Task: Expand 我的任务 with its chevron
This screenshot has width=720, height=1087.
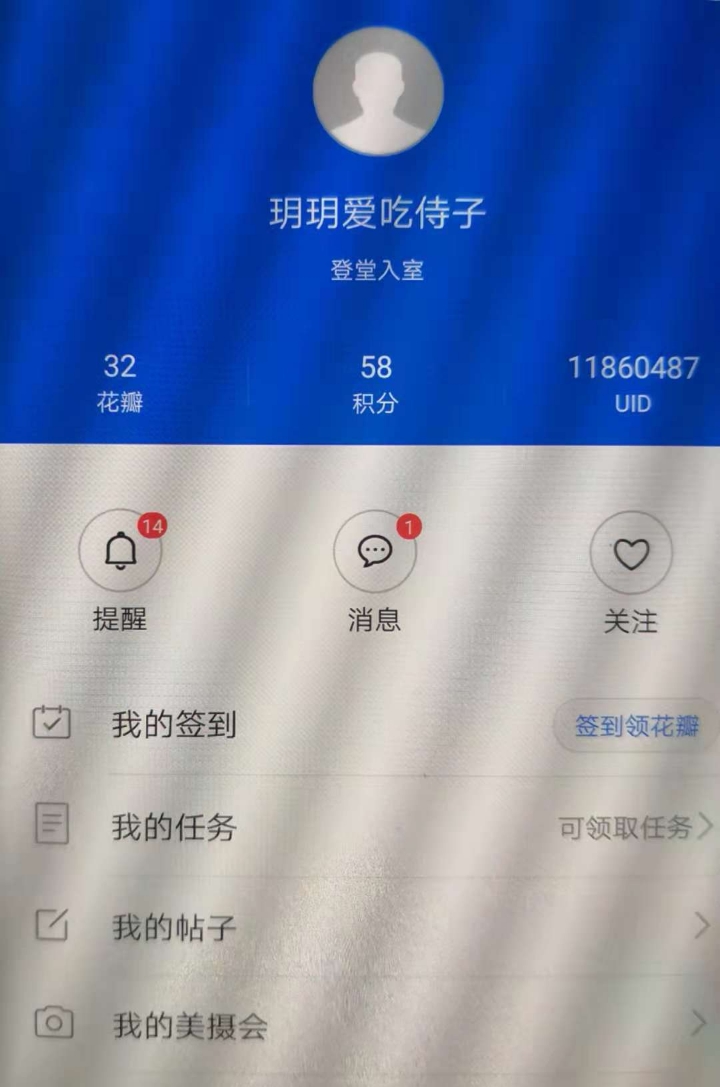Action: coord(703,828)
